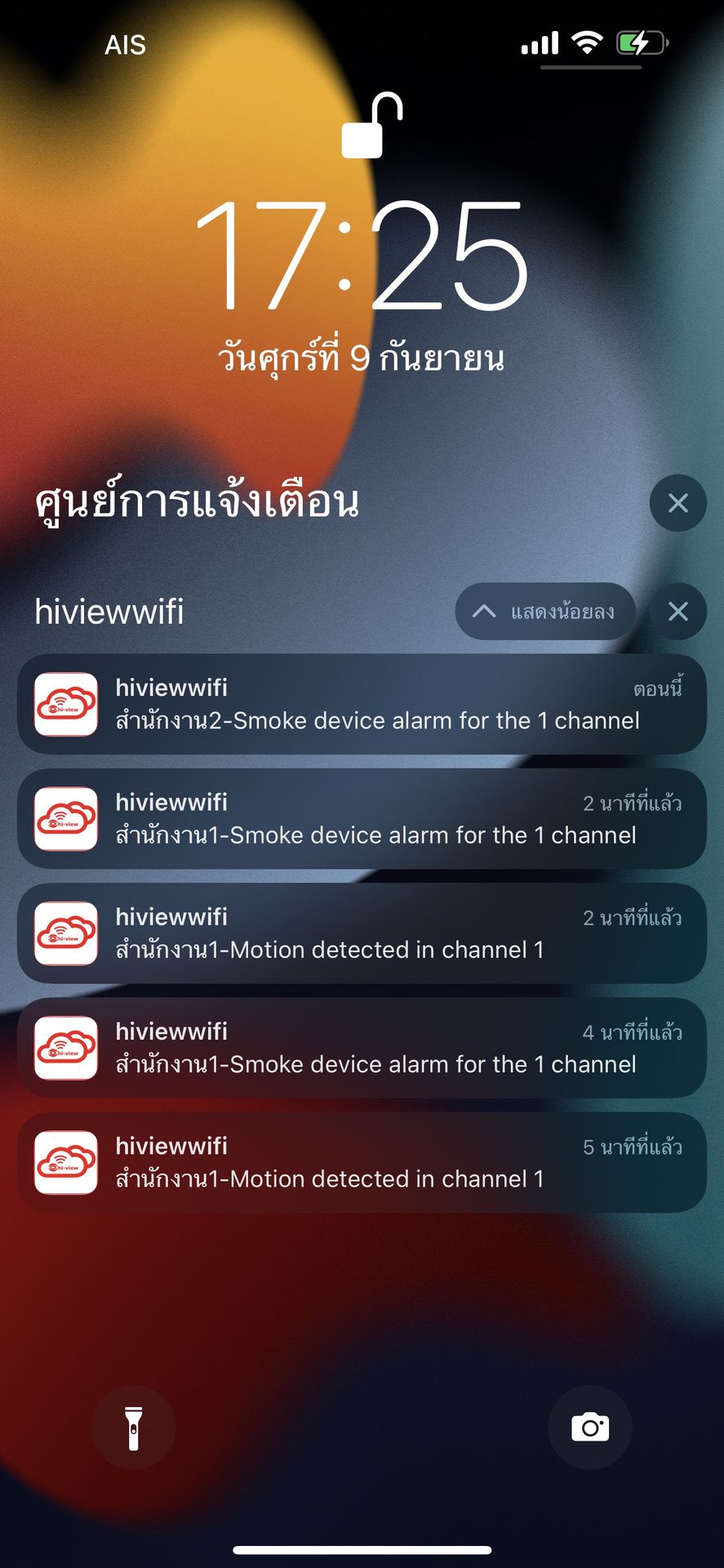Open สำนักงาน1 motion alert from 5 minutes ago
The width and height of the screenshot is (724, 1568).
pyautogui.click(x=362, y=1162)
